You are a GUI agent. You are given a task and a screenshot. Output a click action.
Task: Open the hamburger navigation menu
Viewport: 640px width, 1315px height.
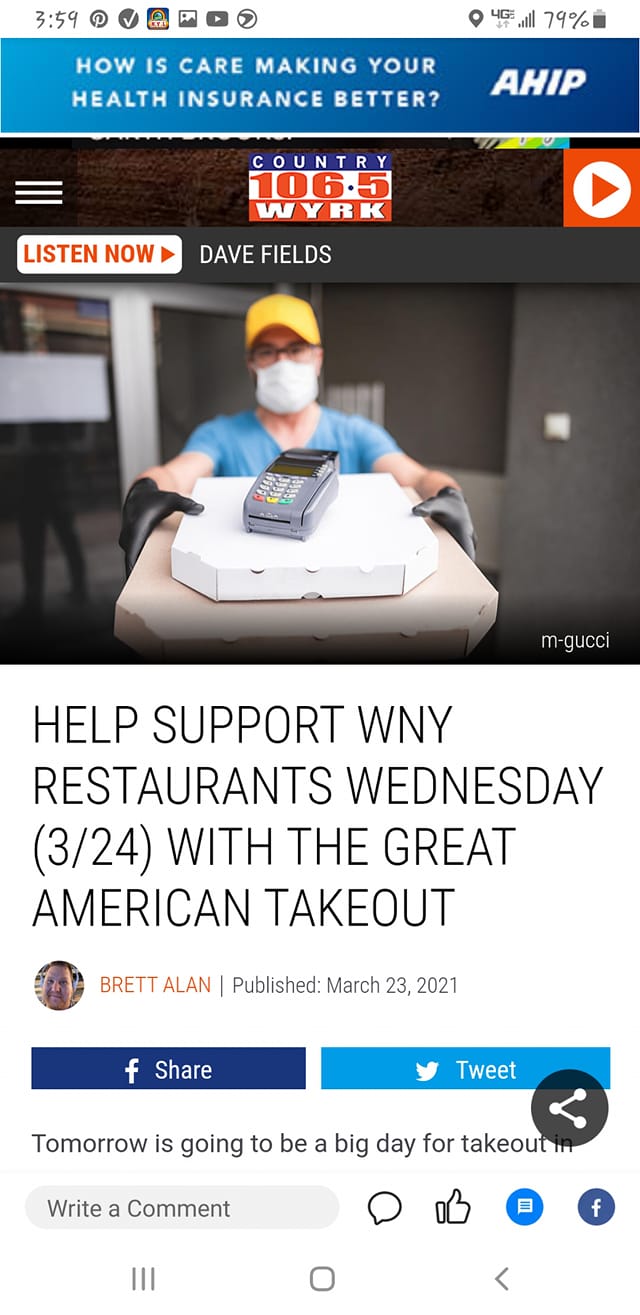(38, 193)
